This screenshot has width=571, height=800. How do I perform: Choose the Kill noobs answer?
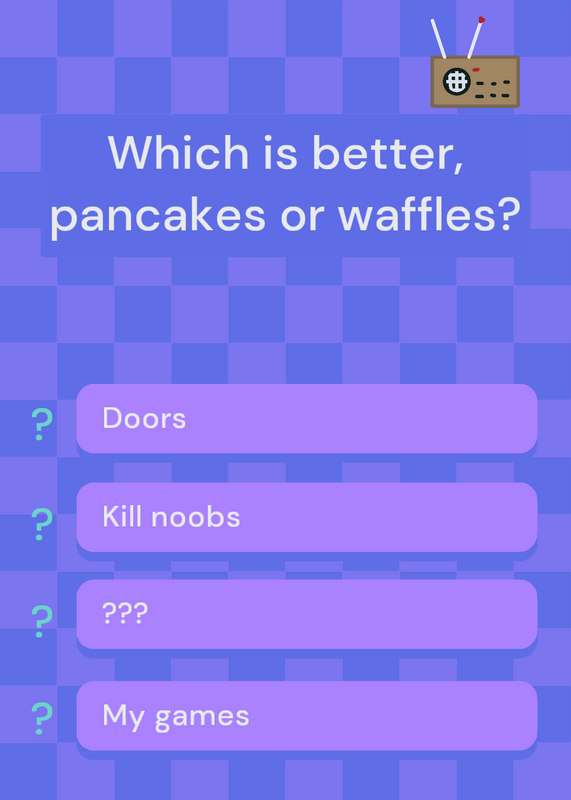coord(307,517)
